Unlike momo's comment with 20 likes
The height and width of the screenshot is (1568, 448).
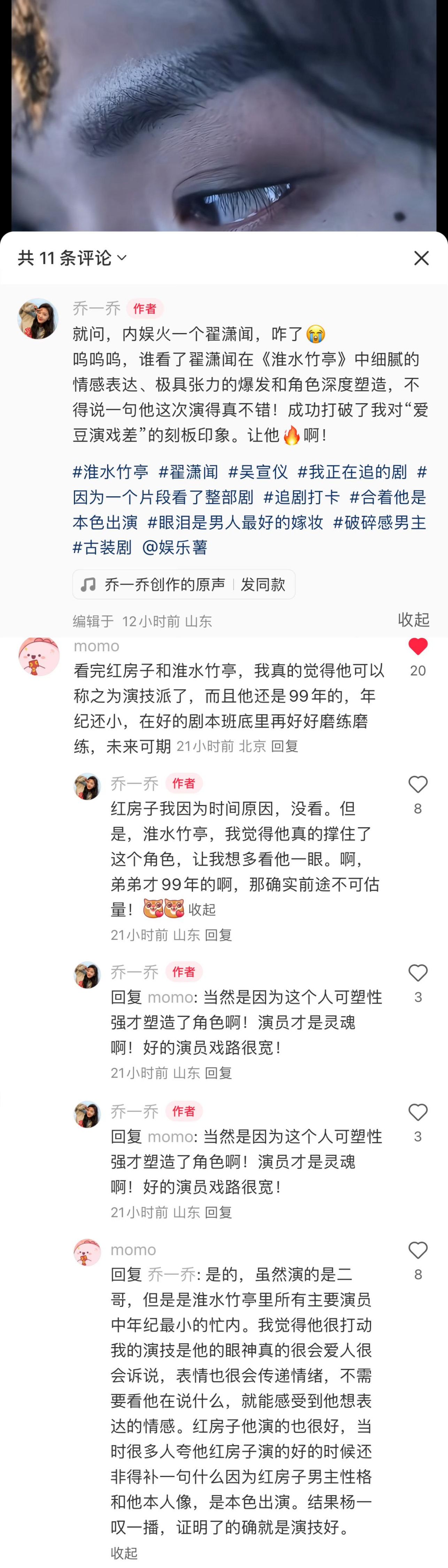[x=418, y=647]
